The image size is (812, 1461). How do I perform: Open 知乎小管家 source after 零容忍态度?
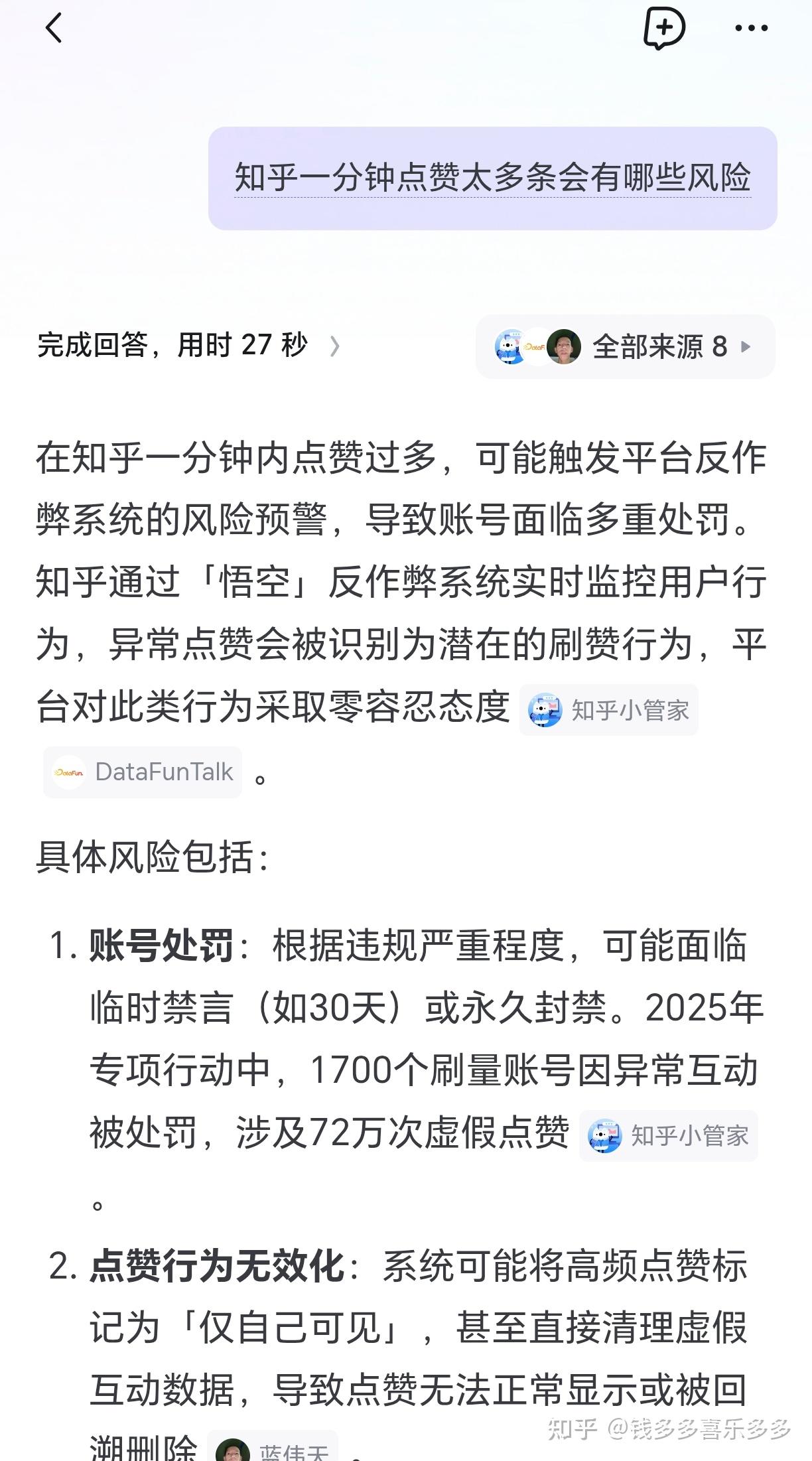[x=608, y=710]
